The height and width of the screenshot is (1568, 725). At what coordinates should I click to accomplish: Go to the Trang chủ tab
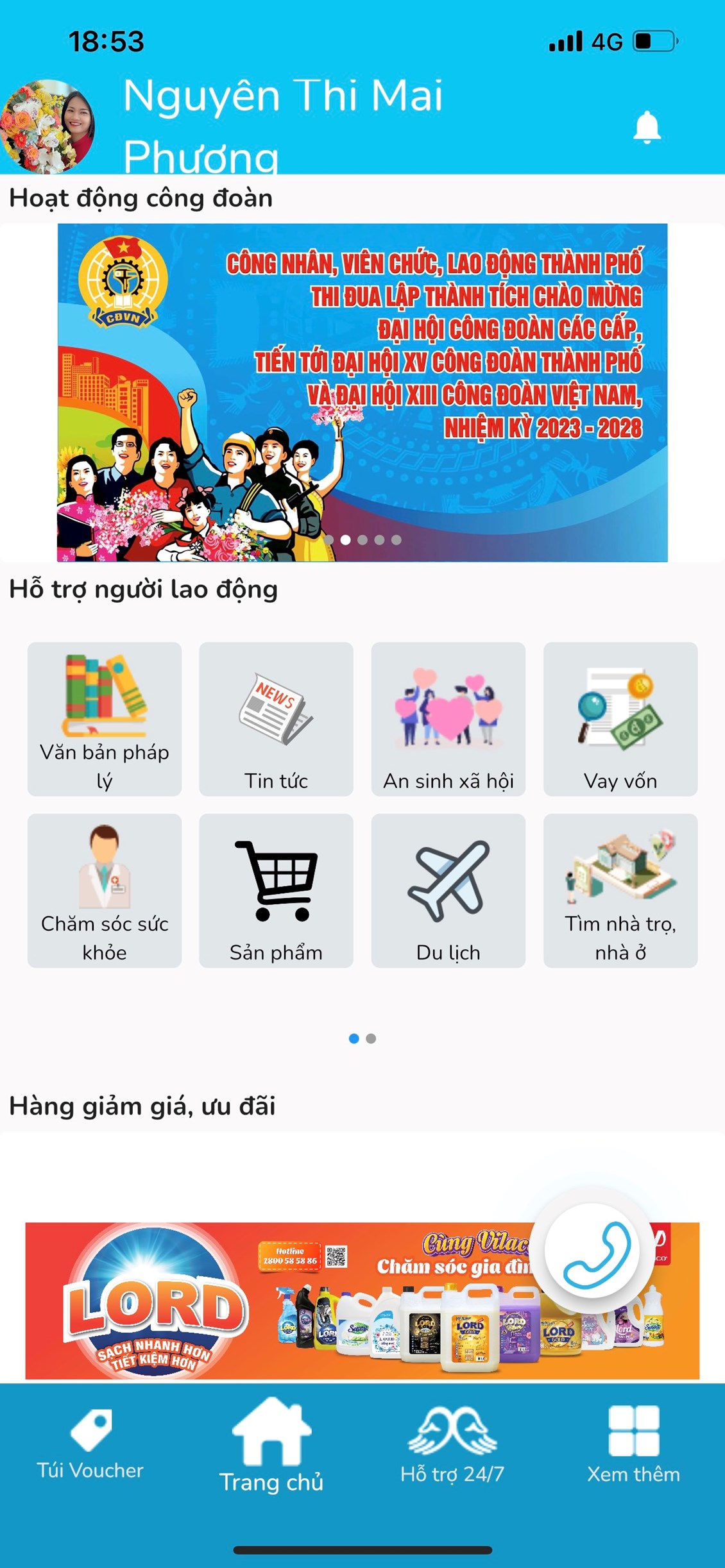[271, 1447]
